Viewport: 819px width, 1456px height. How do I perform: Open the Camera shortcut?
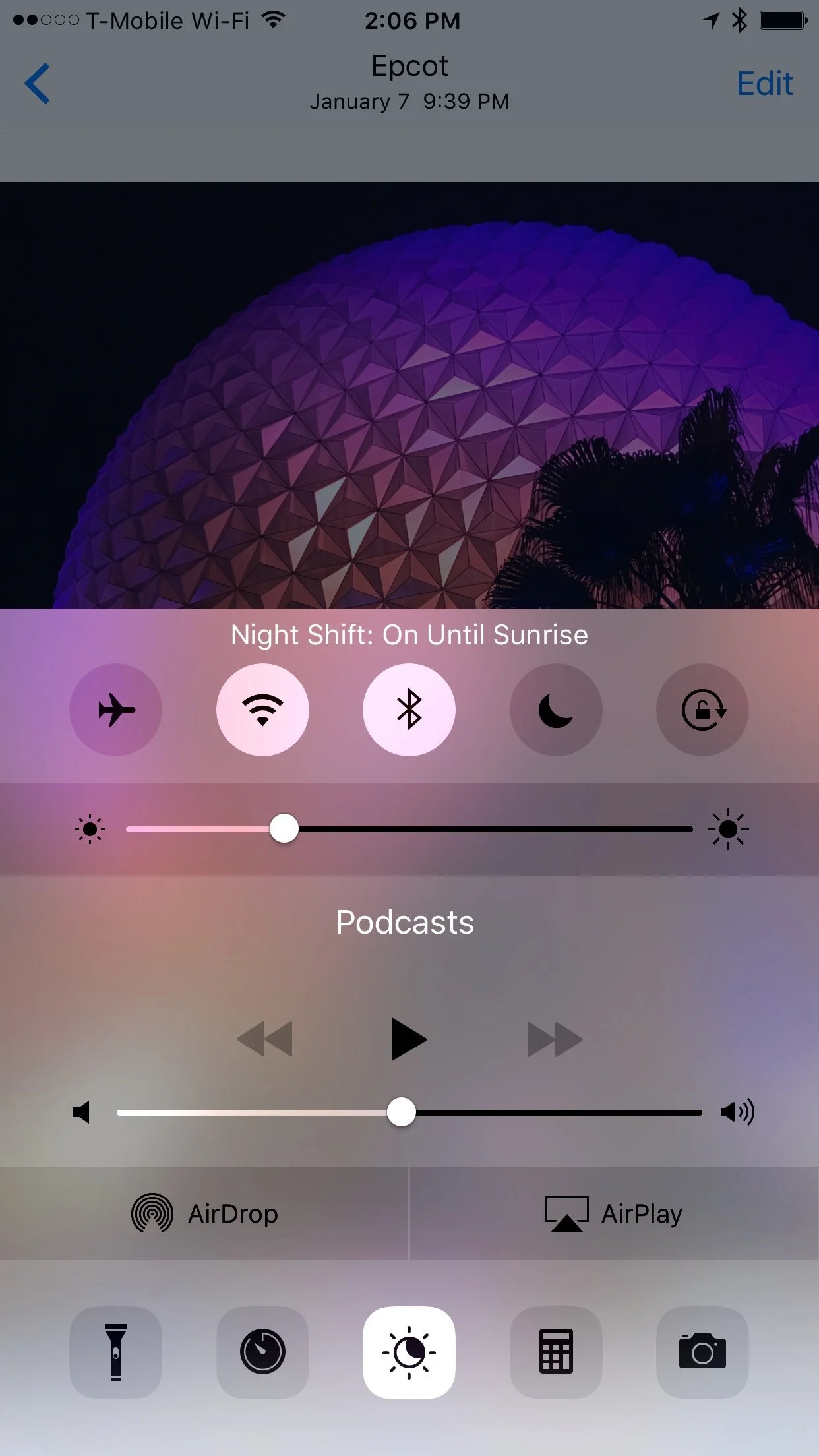702,1352
